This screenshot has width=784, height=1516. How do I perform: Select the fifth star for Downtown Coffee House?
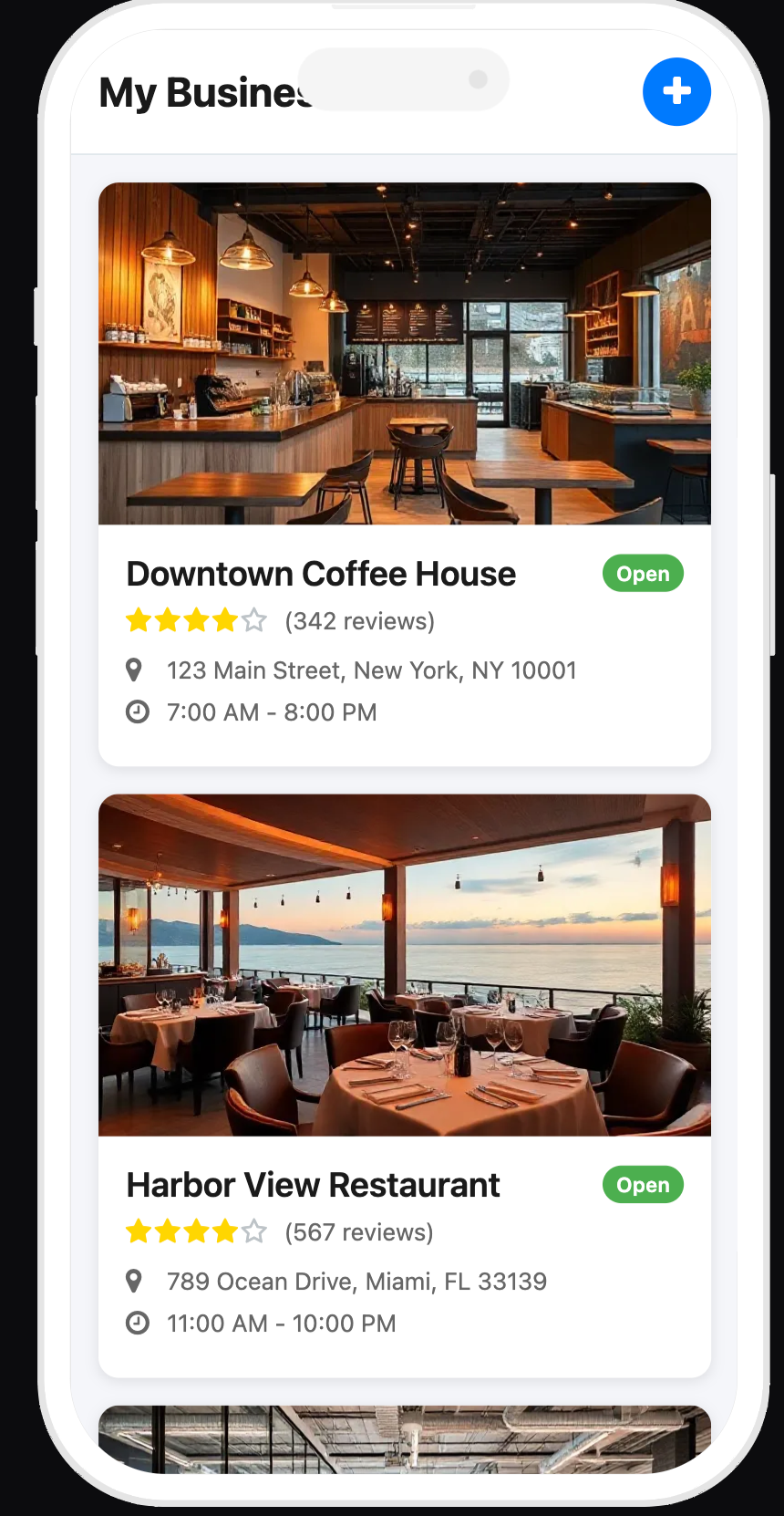point(254,619)
